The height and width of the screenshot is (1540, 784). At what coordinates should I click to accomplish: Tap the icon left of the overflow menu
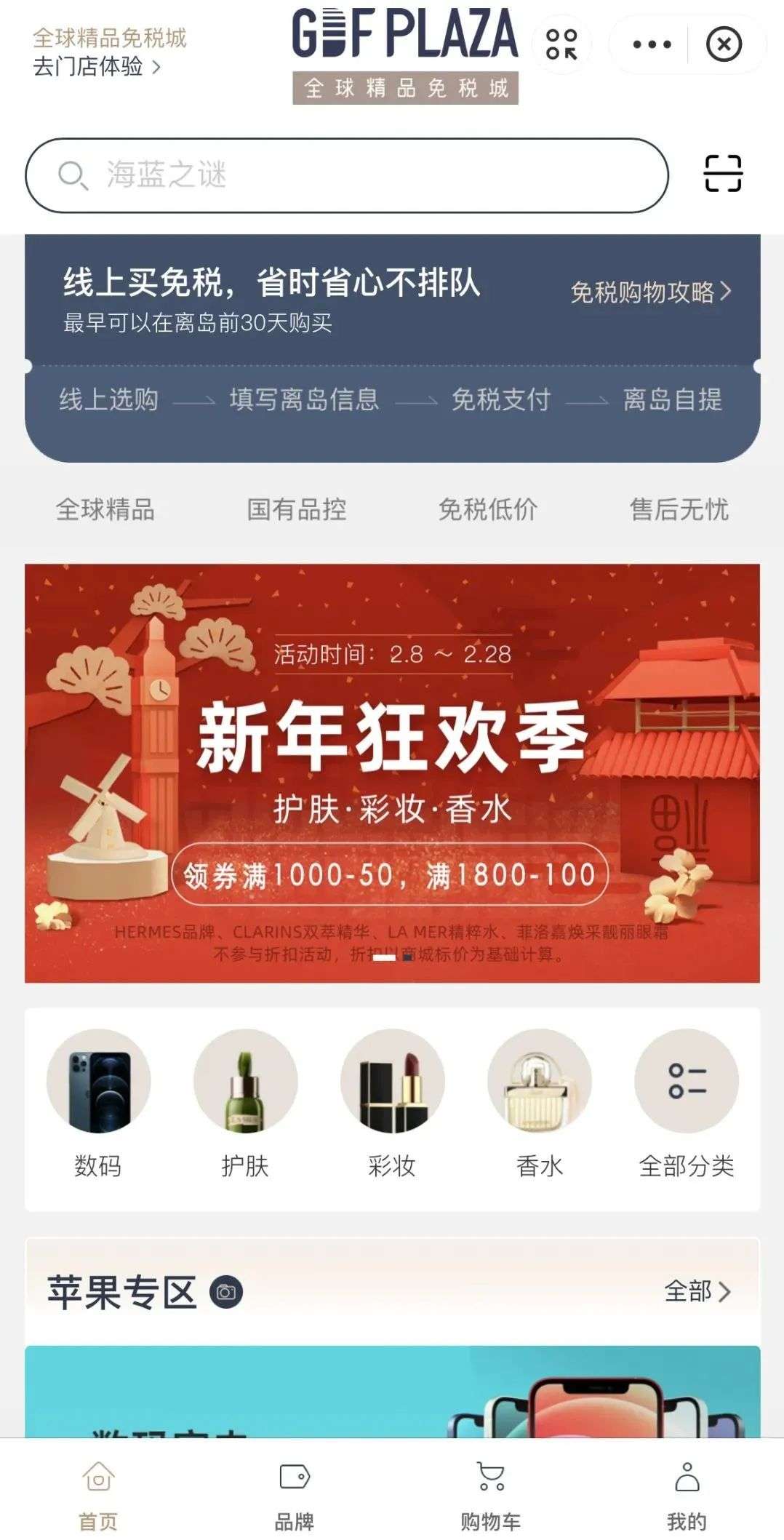tap(561, 44)
